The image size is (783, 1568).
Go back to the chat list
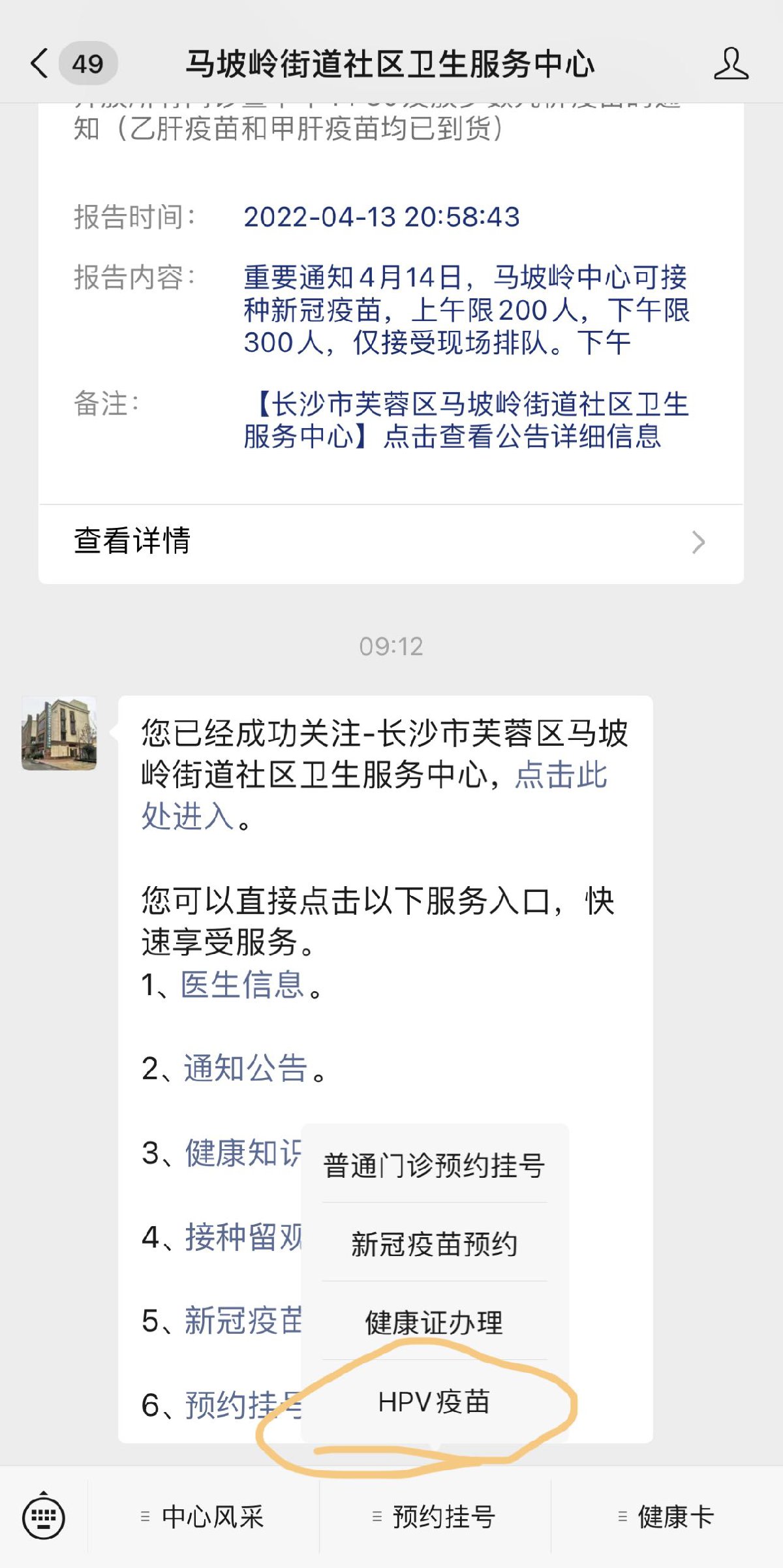pyautogui.click(x=40, y=64)
